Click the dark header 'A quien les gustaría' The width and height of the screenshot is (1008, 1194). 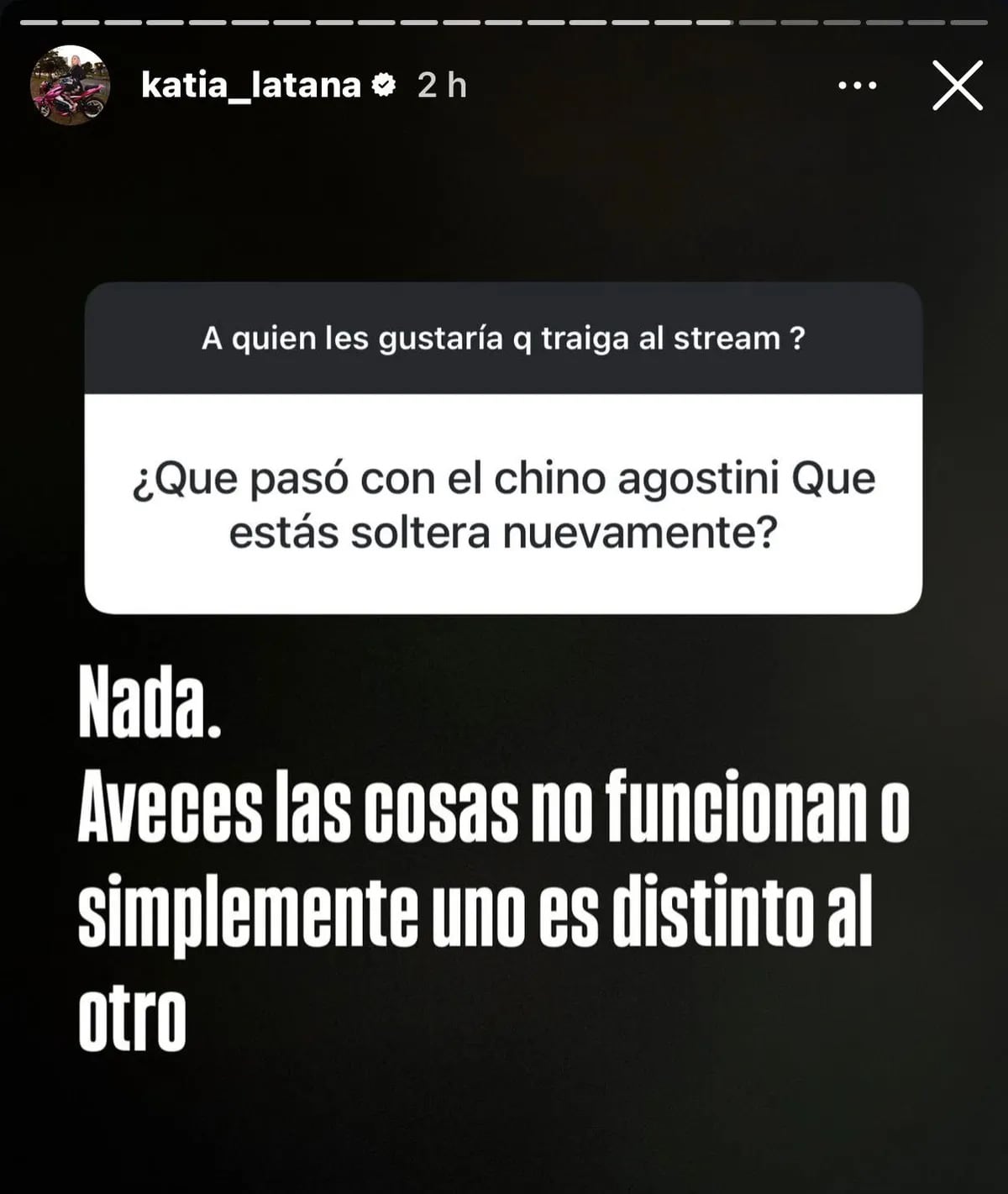[x=504, y=338]
